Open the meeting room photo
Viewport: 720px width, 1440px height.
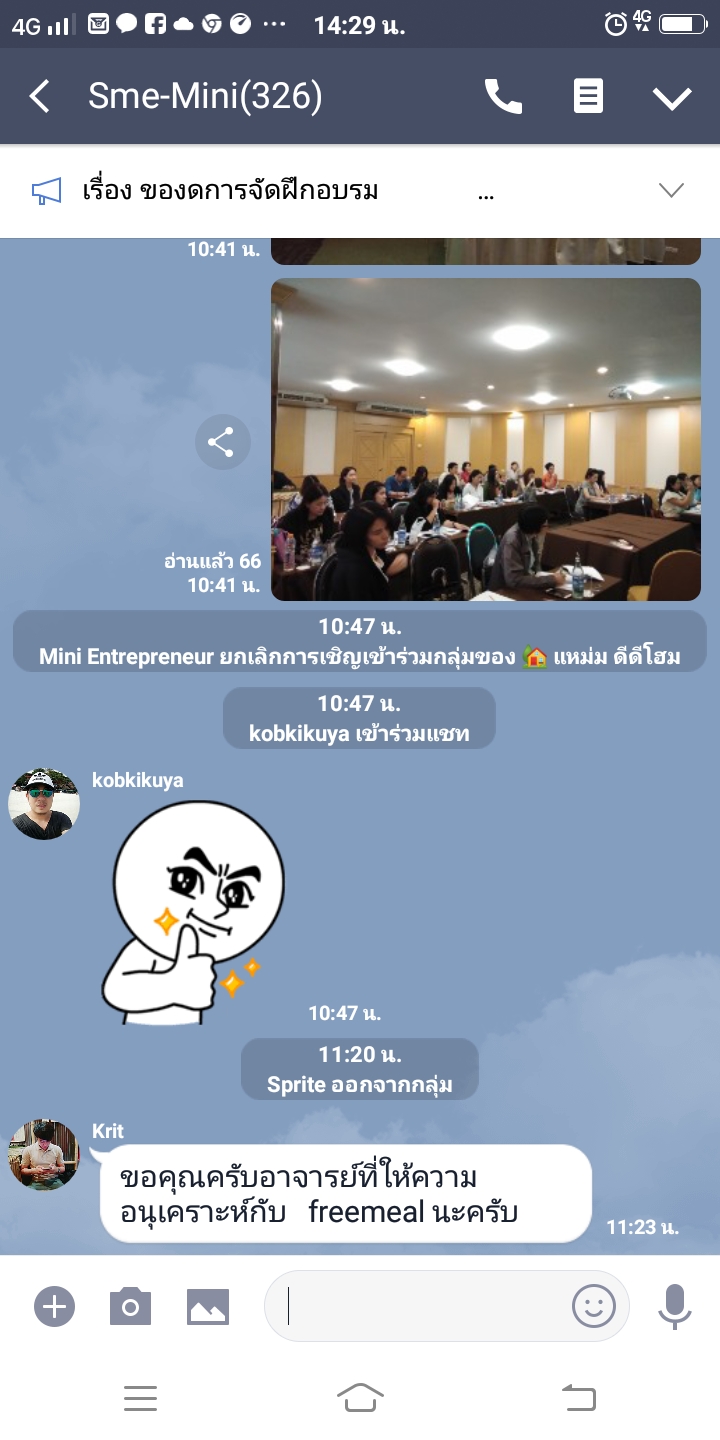pyautogui.click(x=486, y=440)
